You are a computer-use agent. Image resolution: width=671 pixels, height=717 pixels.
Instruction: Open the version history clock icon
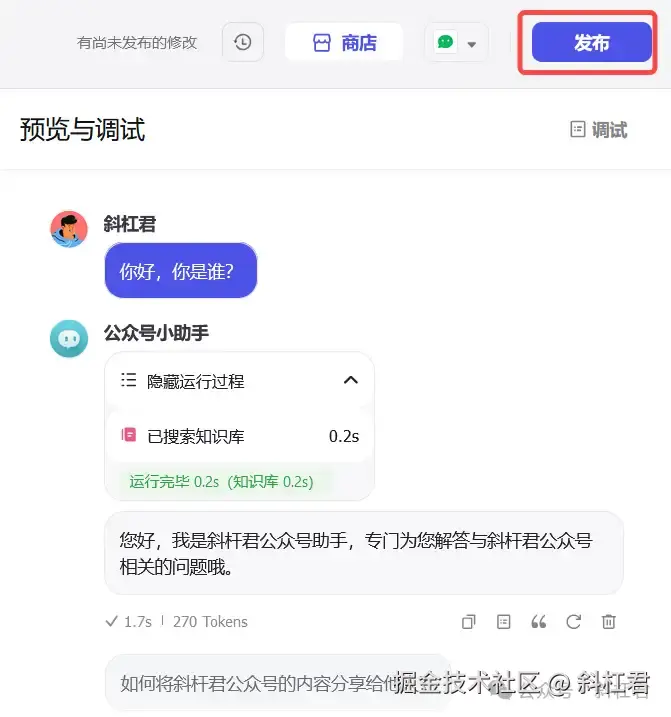pyautogui.click(x=242, y=43)
